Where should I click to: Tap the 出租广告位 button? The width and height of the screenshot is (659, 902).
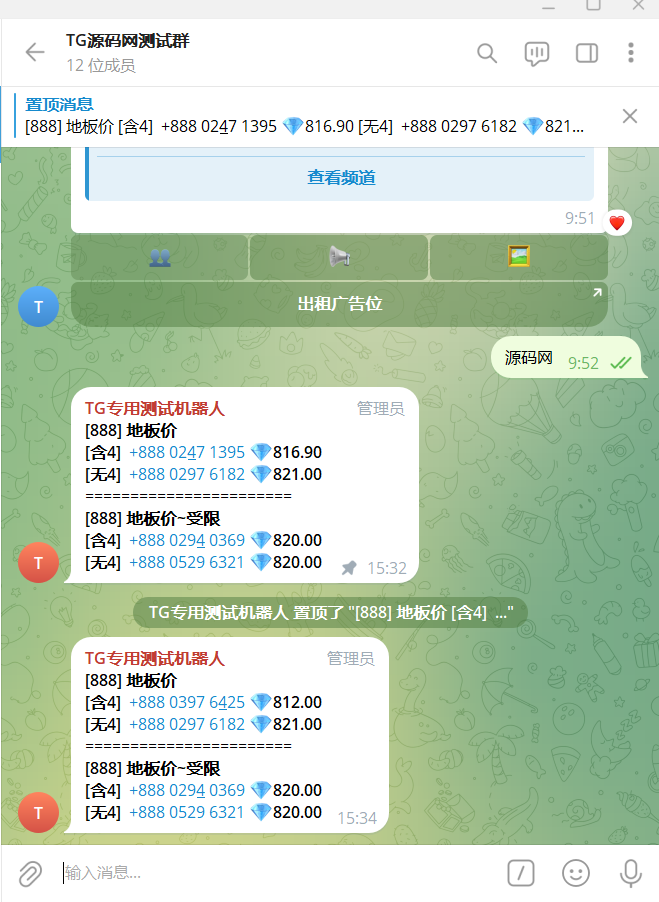[339, 304]
